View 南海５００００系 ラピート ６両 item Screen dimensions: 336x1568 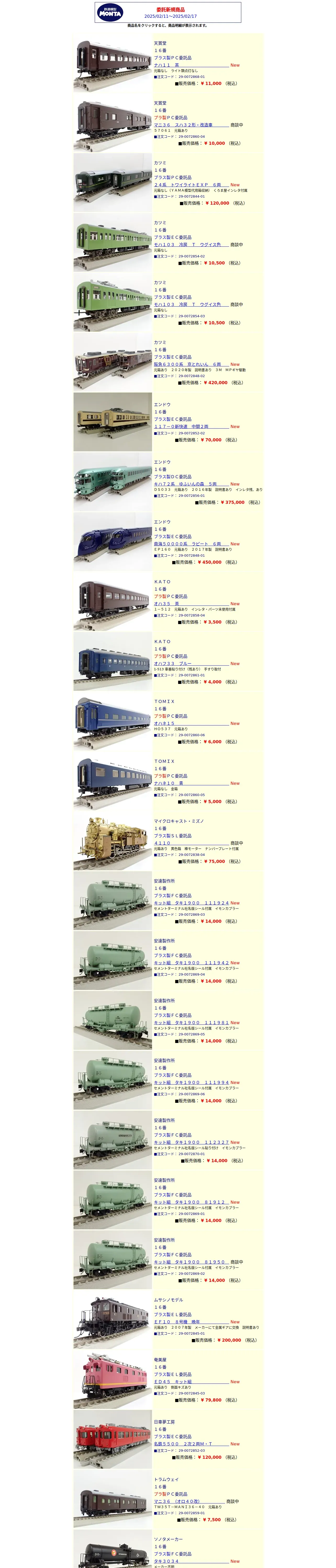click(187, 544)
